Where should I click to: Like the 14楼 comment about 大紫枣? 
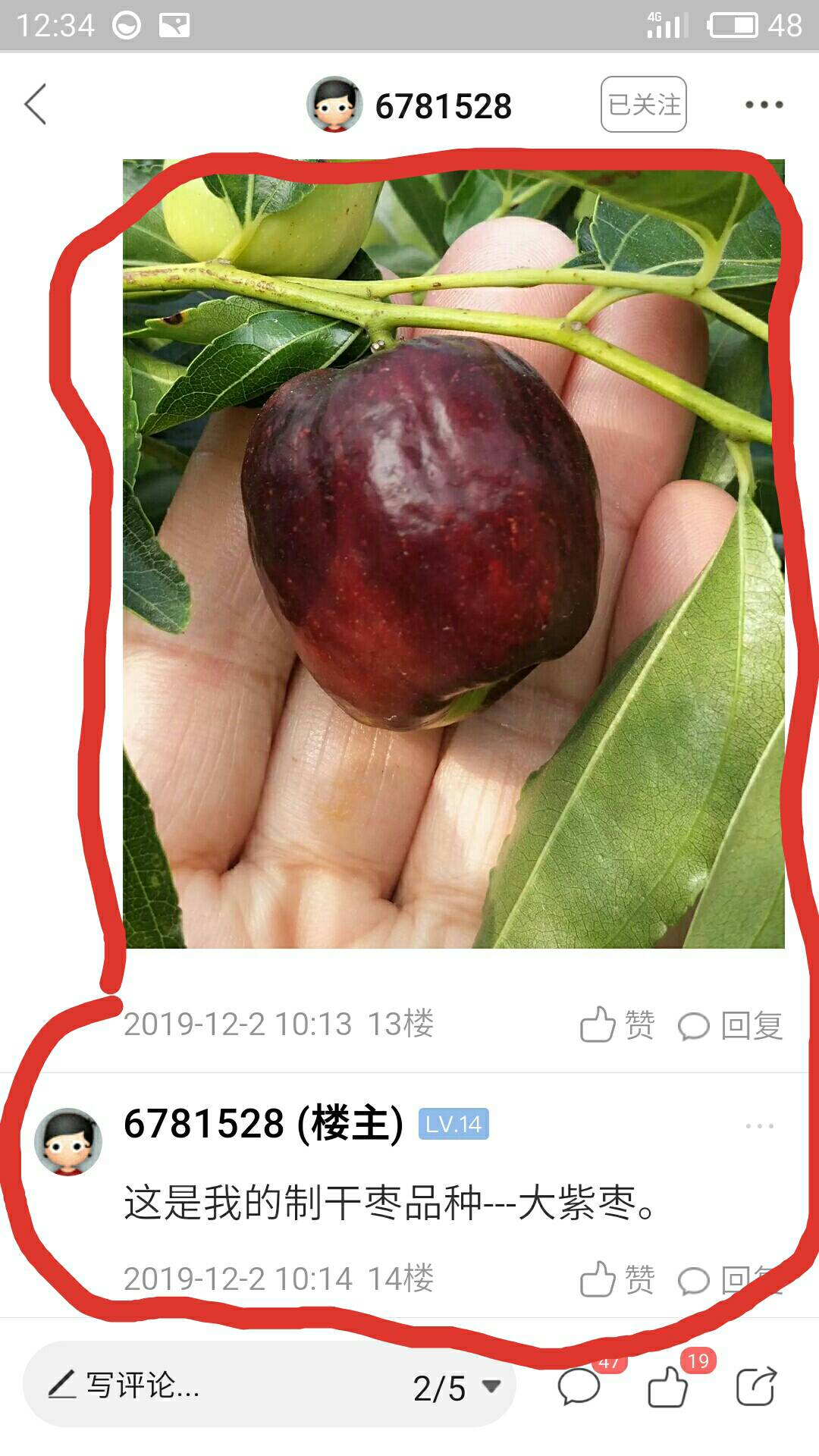coord(617,1280)
